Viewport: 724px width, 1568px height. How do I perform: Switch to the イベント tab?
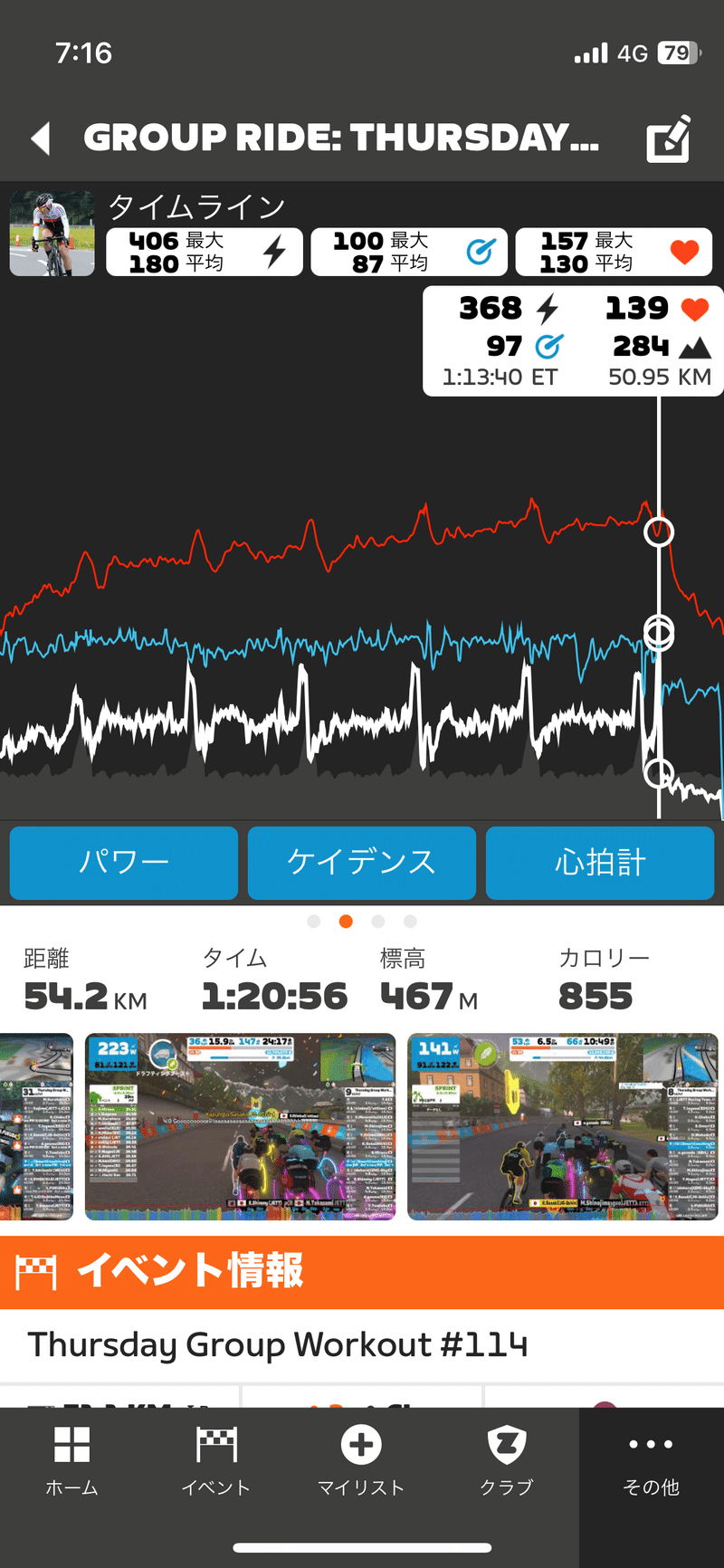point(216,1459)
